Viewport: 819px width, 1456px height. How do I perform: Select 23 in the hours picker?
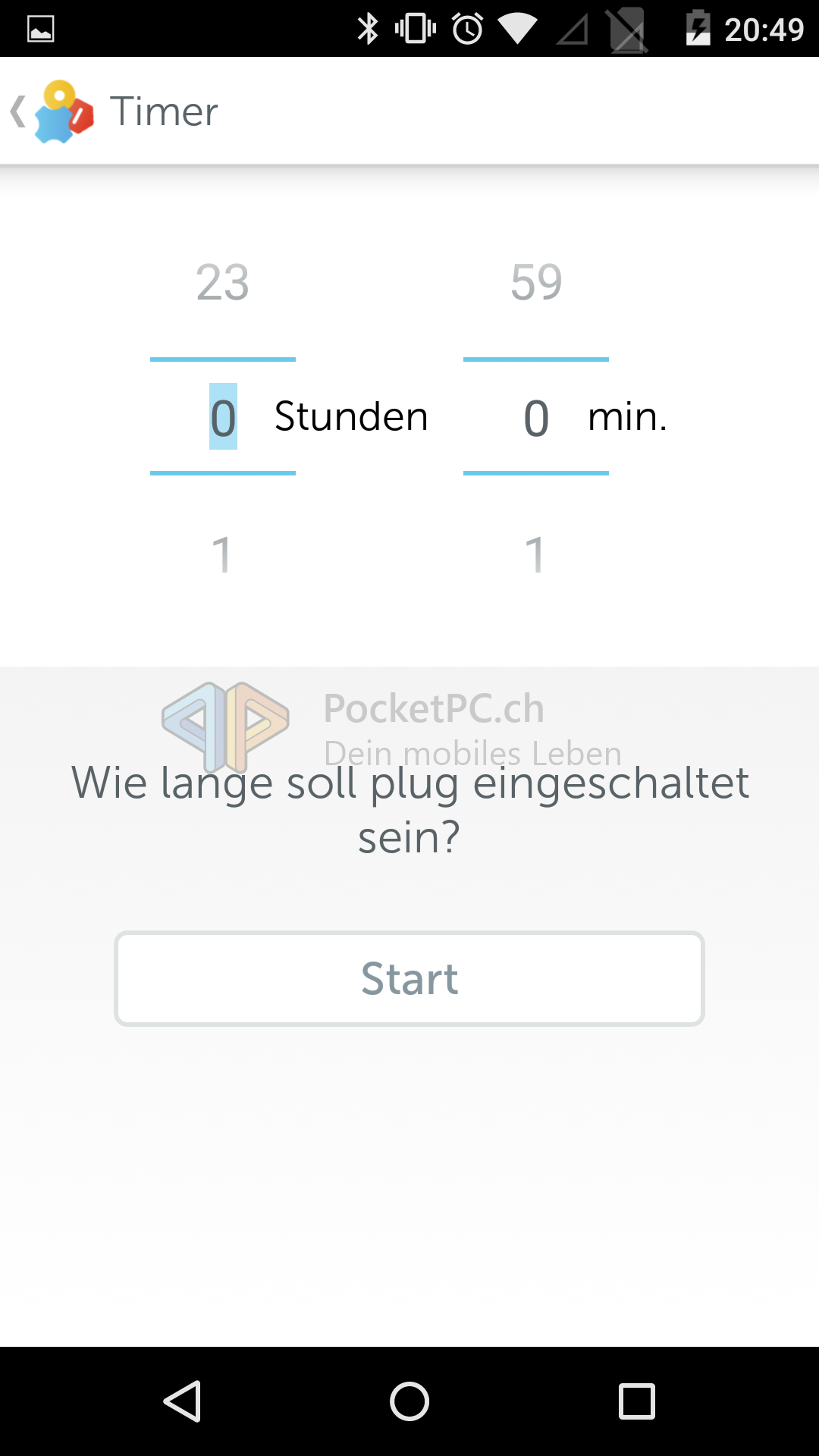(x=222, y=282)
